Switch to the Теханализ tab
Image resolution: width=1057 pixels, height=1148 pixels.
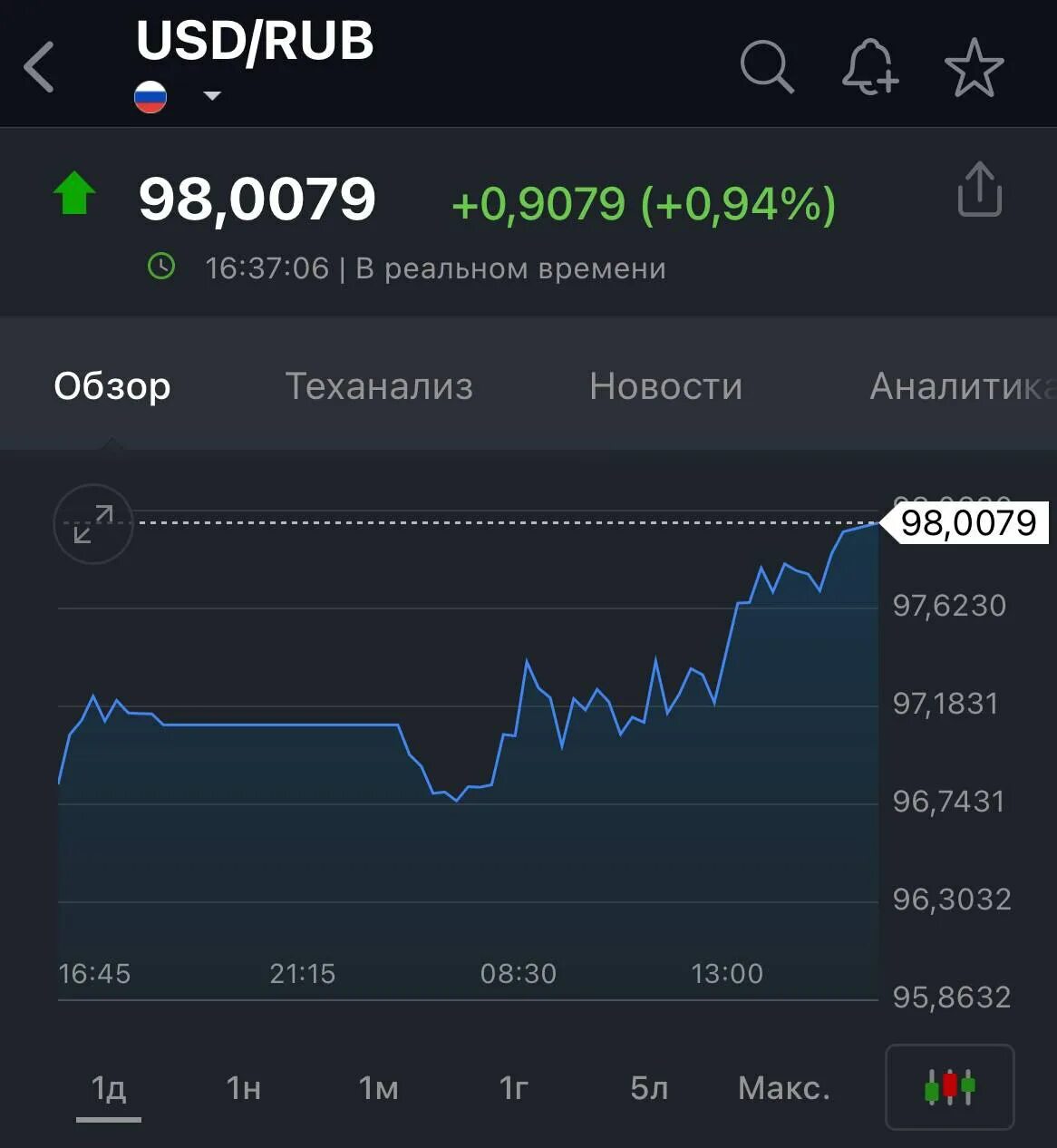pos(379,386)
